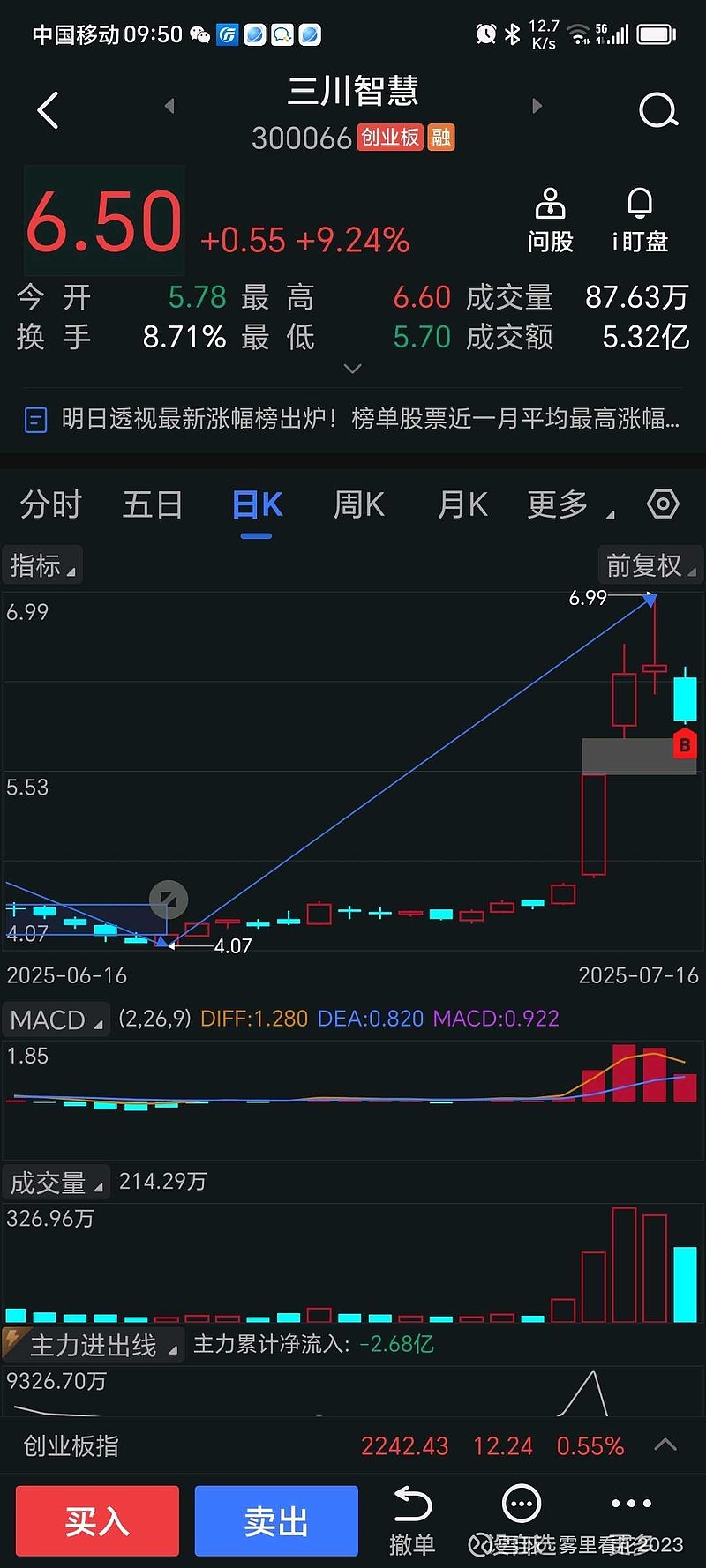Tap the red 买入 buy button
The image size is (706, 1568).
97,1521
